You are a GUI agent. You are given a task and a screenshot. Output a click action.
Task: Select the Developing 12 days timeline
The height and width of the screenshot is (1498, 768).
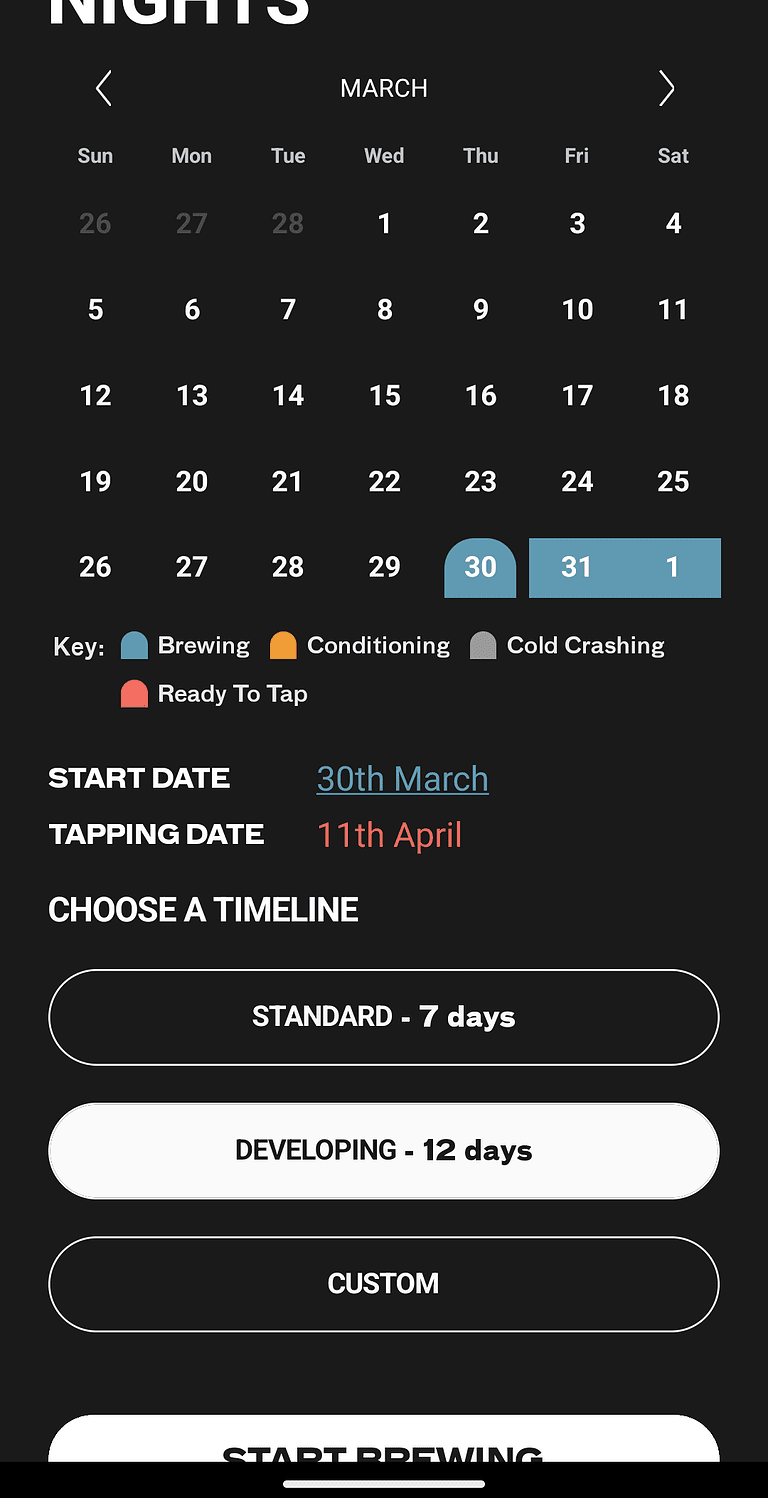384,1150
